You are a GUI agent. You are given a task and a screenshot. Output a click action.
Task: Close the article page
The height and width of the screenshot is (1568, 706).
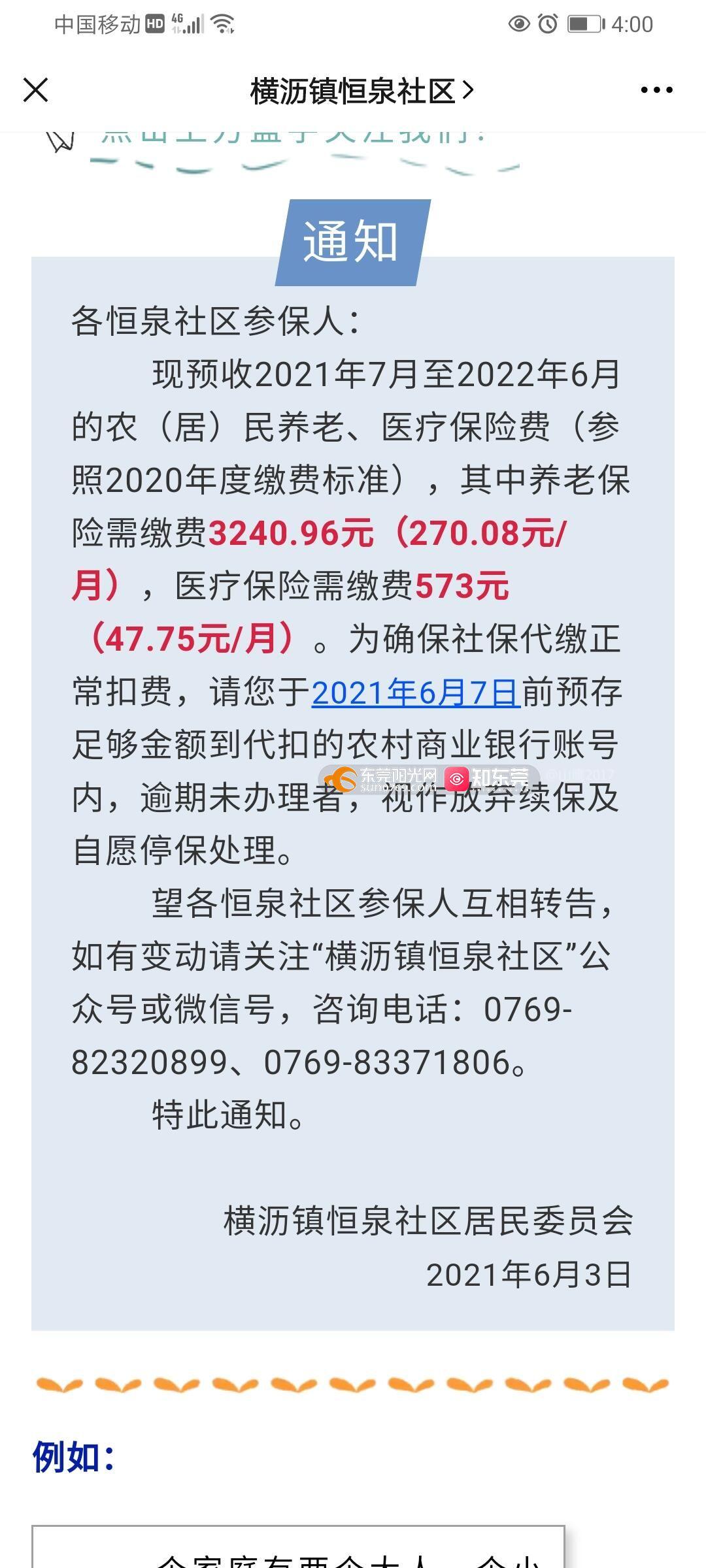coord(36,90)
